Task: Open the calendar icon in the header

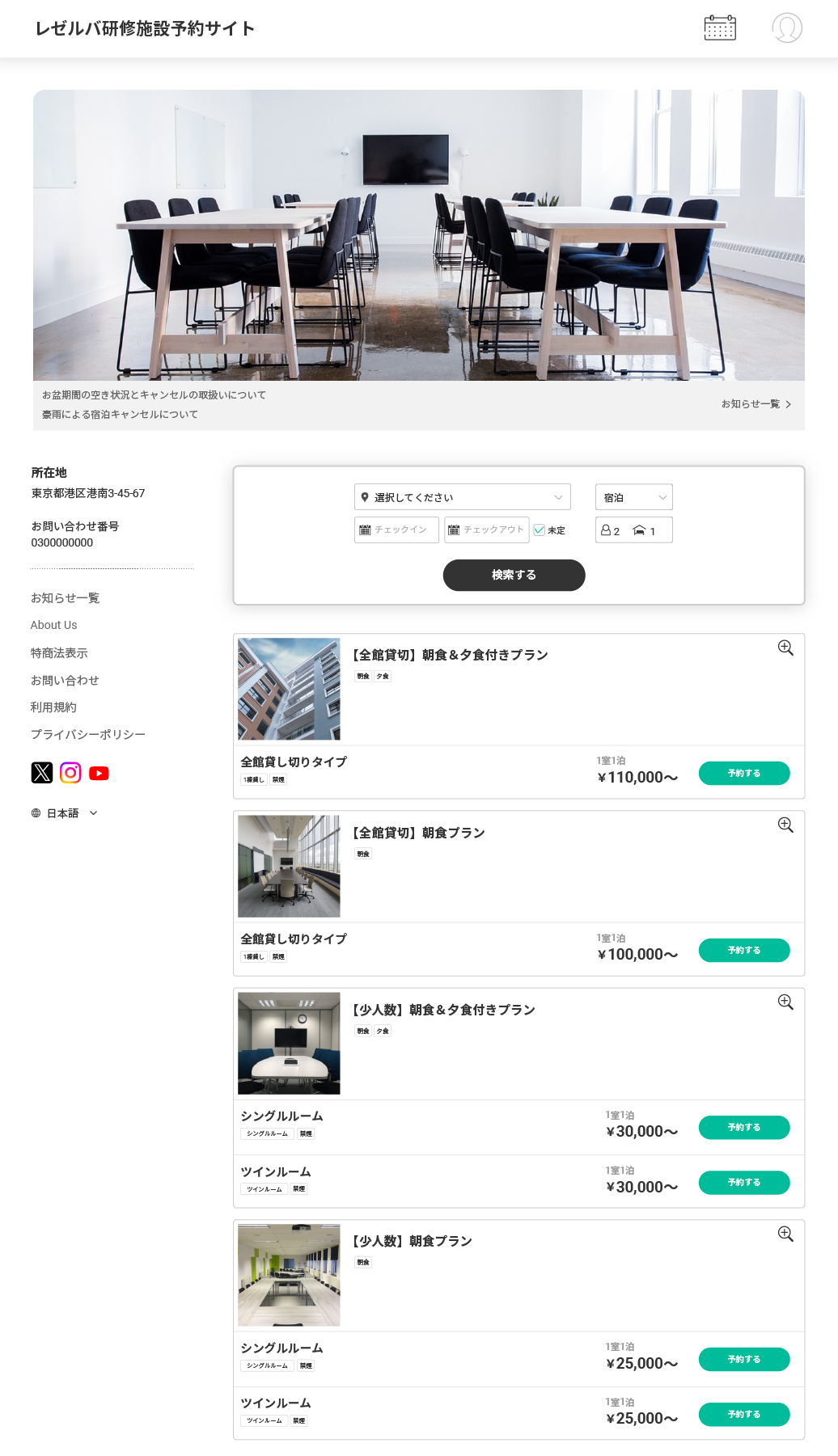Action: click(719, 28)
